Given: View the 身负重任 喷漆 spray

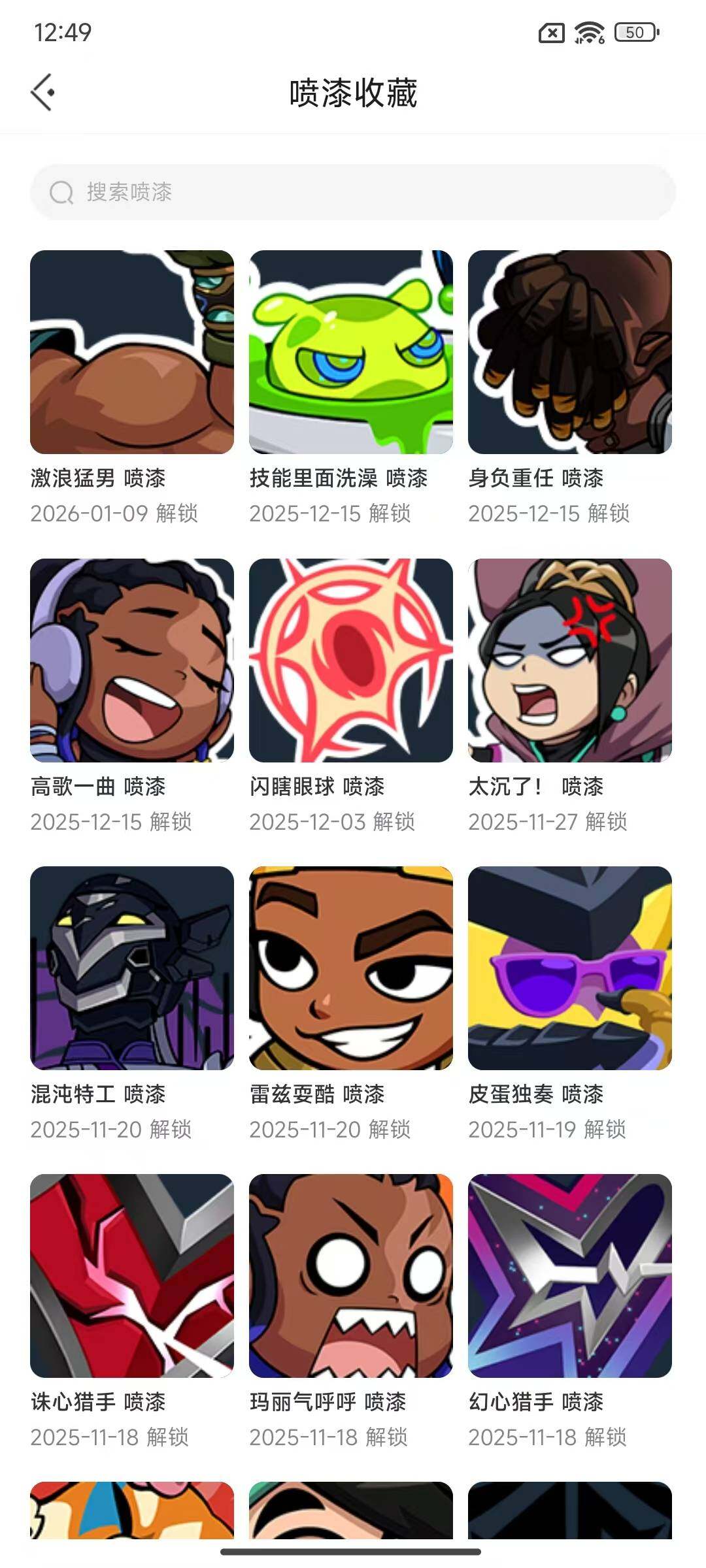Looking at the screenshot, I should tap(570, 352).
